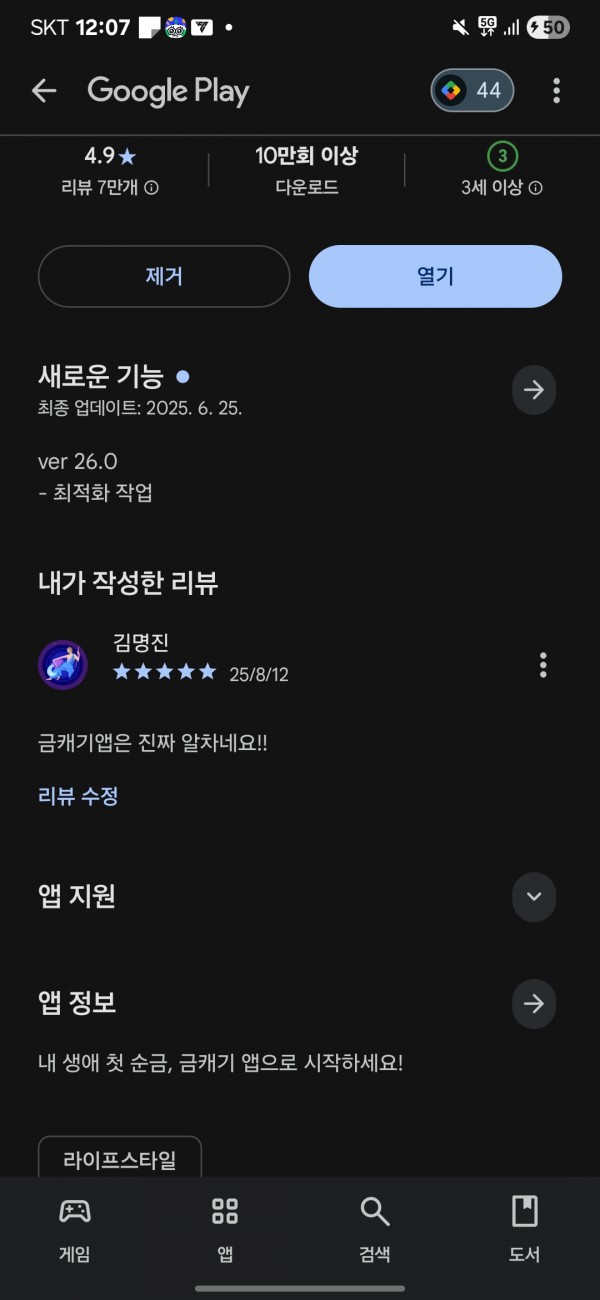Tap 제거 to uninstall the app
This screenshot has width=600, height=1300.
pyautogui.click(x=164, y=276)
